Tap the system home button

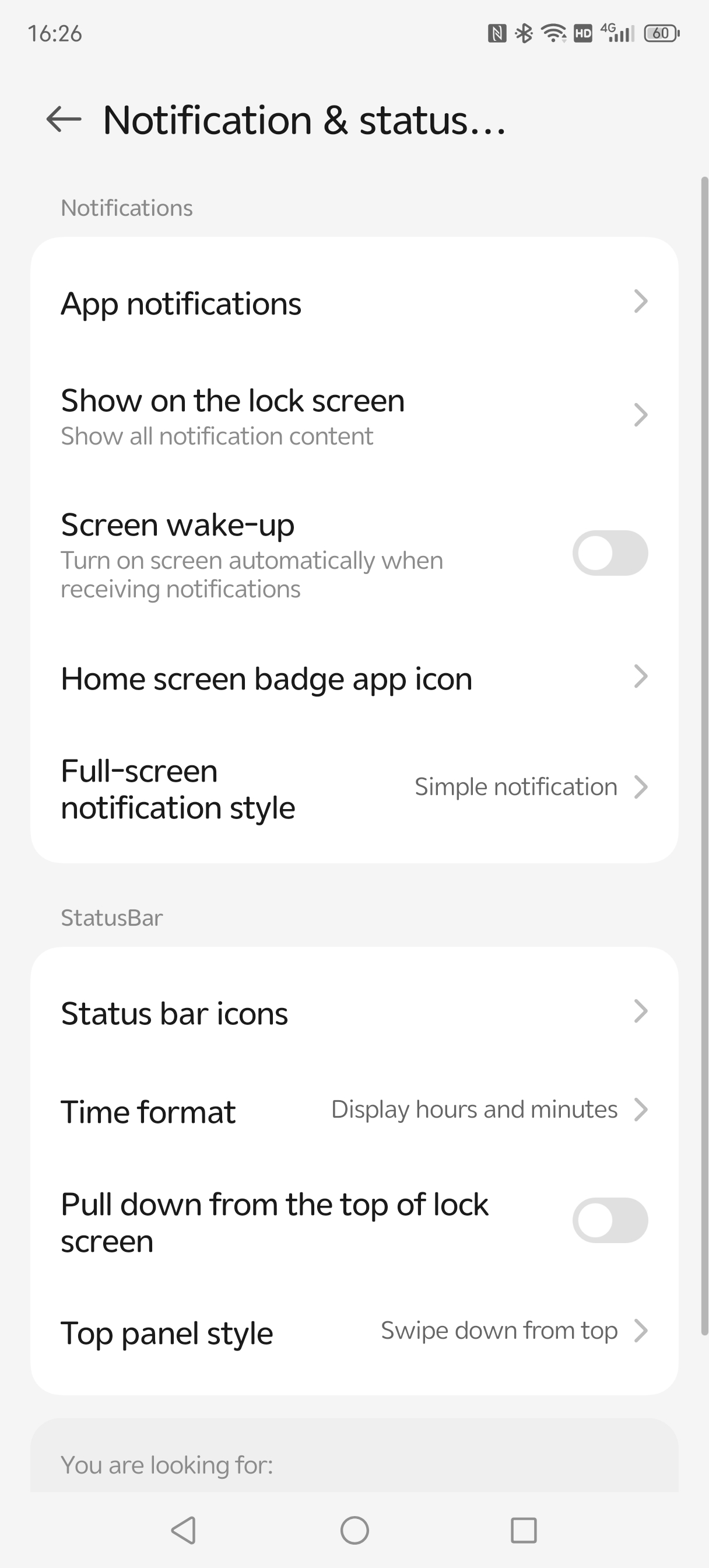click(354, 1530)
